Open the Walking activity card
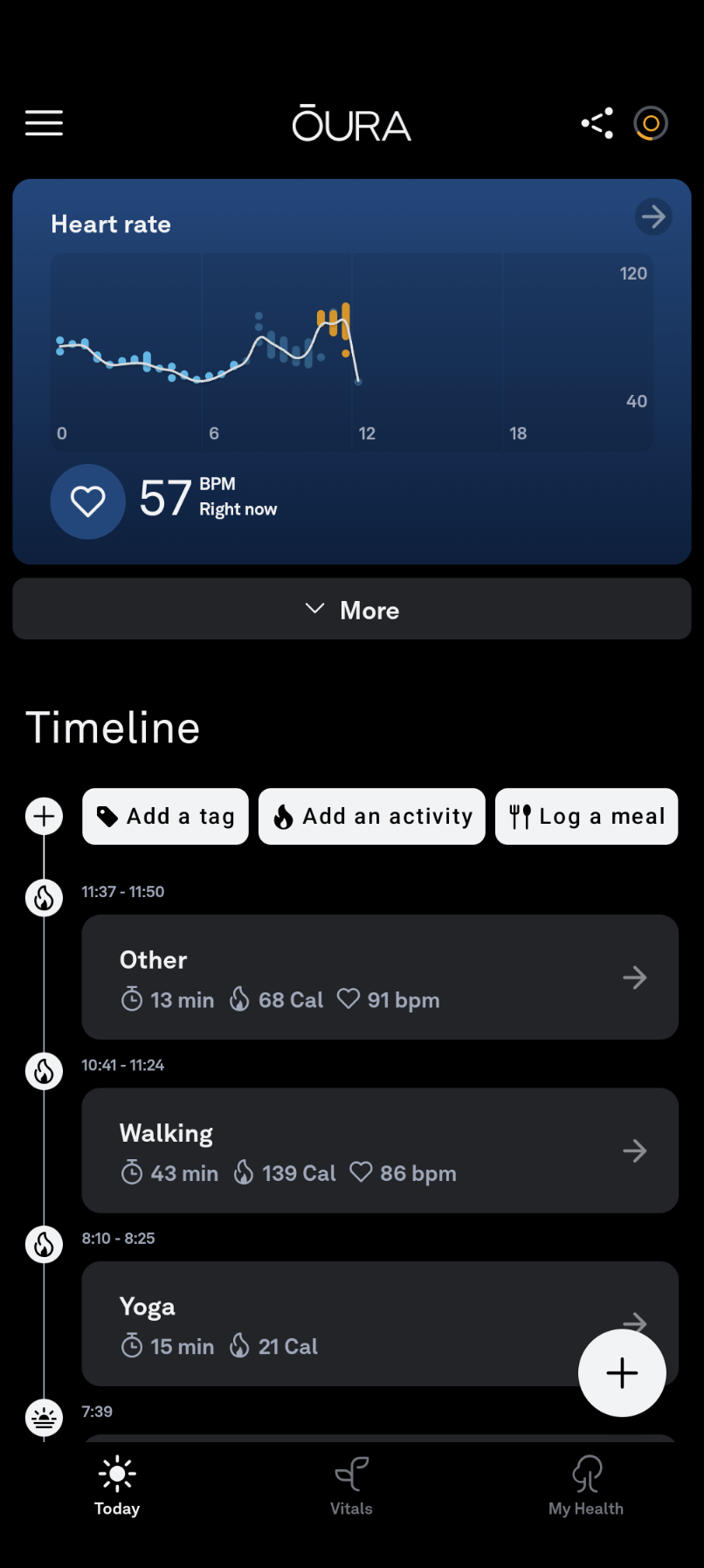The width and height of the screenshot is (704, 1568). point(380,1150)
